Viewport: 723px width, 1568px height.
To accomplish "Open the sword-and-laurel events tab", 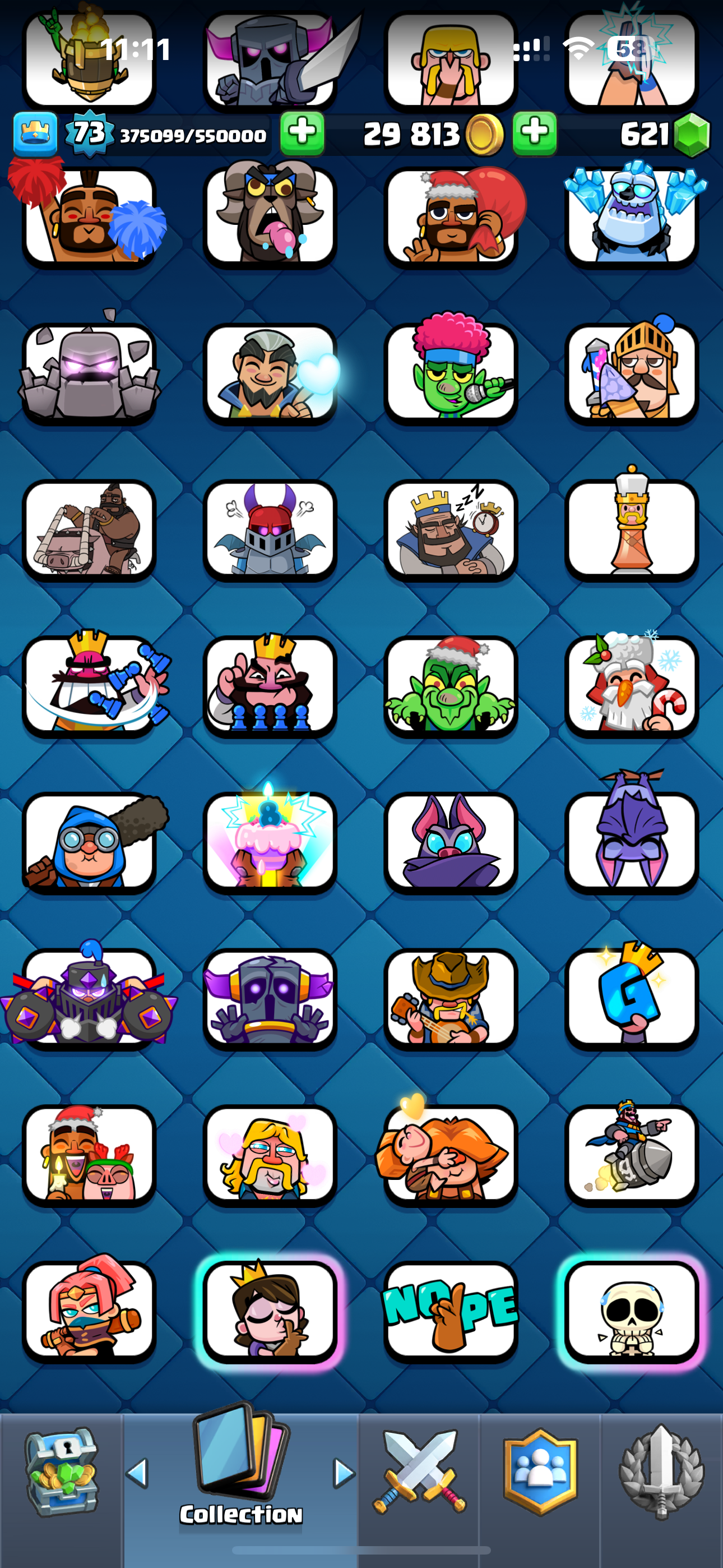I will pyautogui.click(x=661, y=1471).
